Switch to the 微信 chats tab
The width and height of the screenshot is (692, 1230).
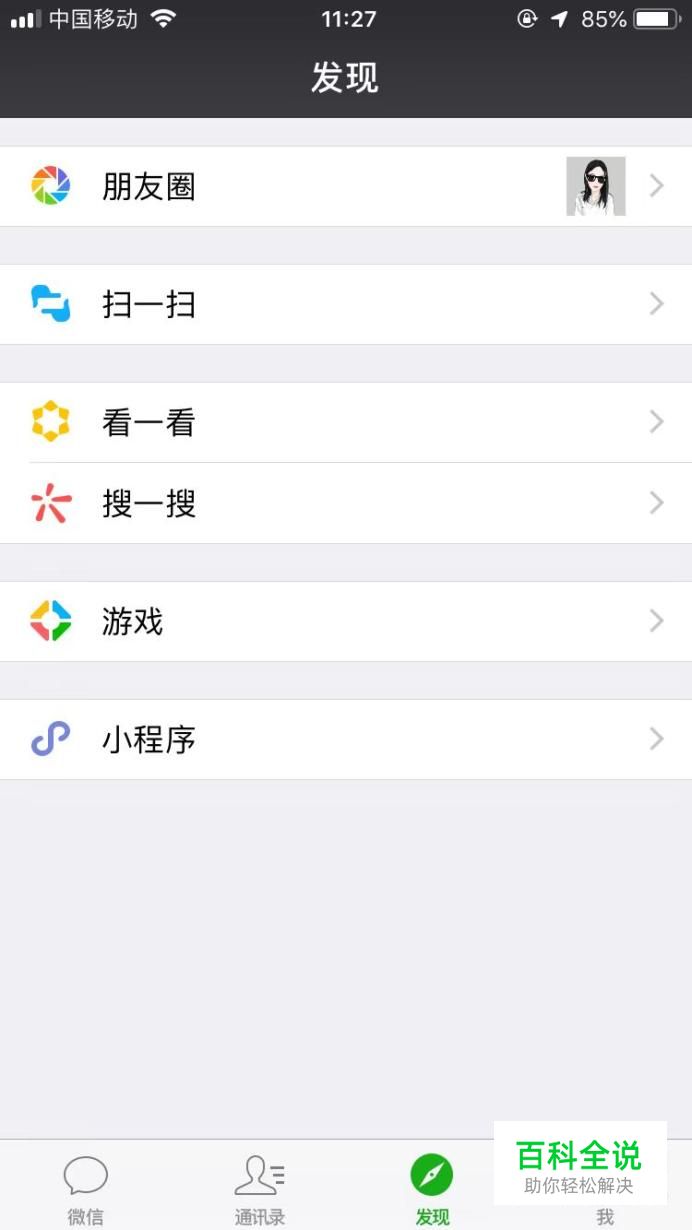(x=86, y=1187)
